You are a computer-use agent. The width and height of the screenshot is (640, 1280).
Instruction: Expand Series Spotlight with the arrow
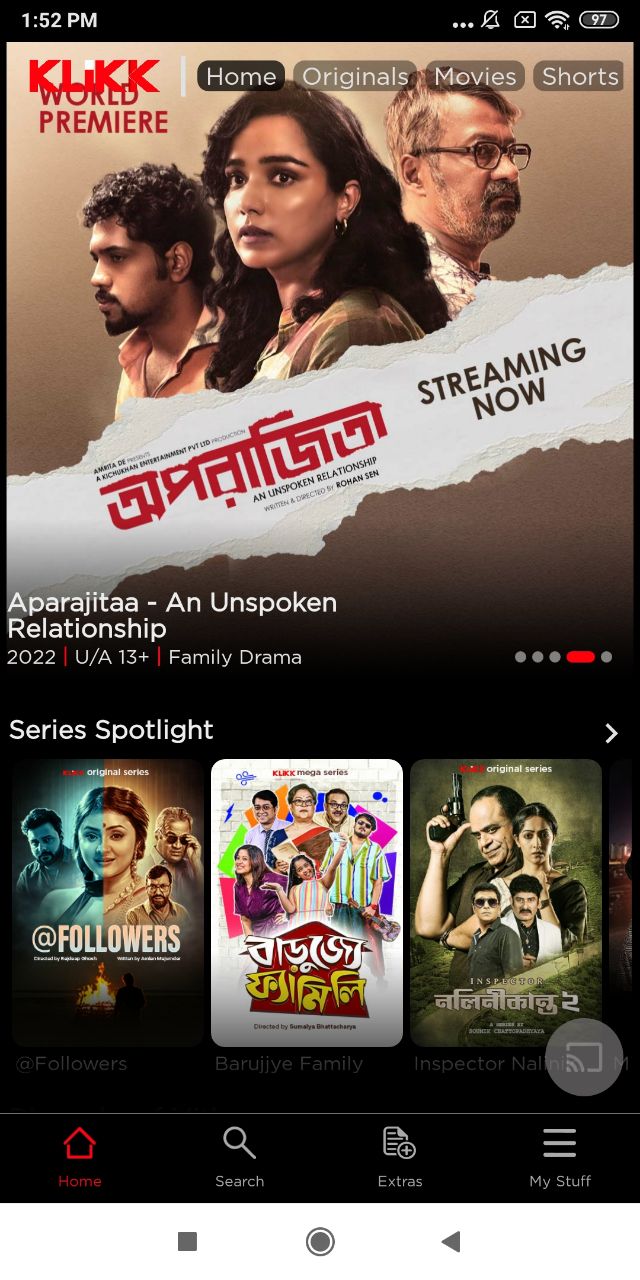(611, 733)
